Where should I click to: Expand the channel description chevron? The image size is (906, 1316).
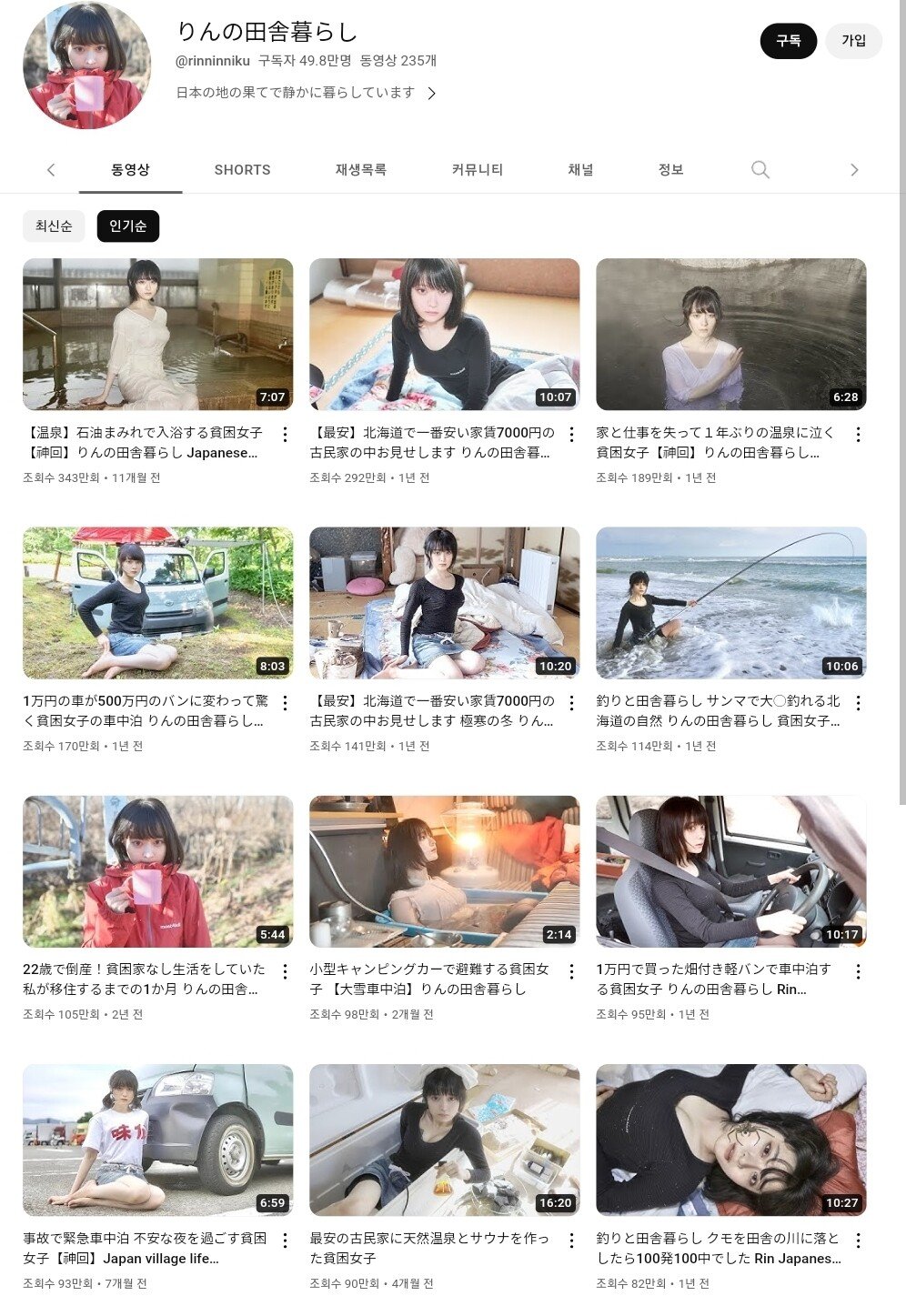point(432,93)
